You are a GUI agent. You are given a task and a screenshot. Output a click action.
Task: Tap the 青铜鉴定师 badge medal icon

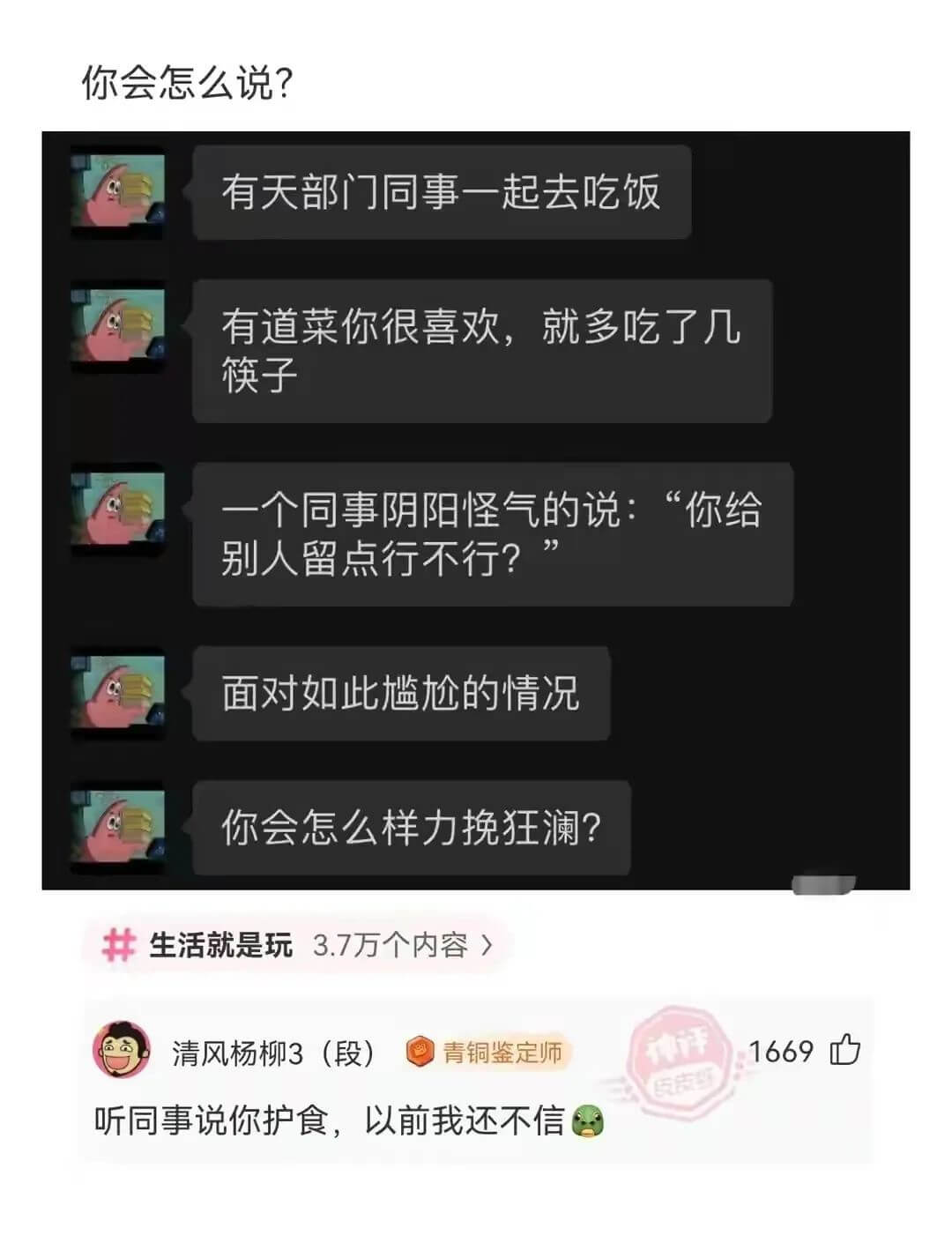tap(421, 1049)
